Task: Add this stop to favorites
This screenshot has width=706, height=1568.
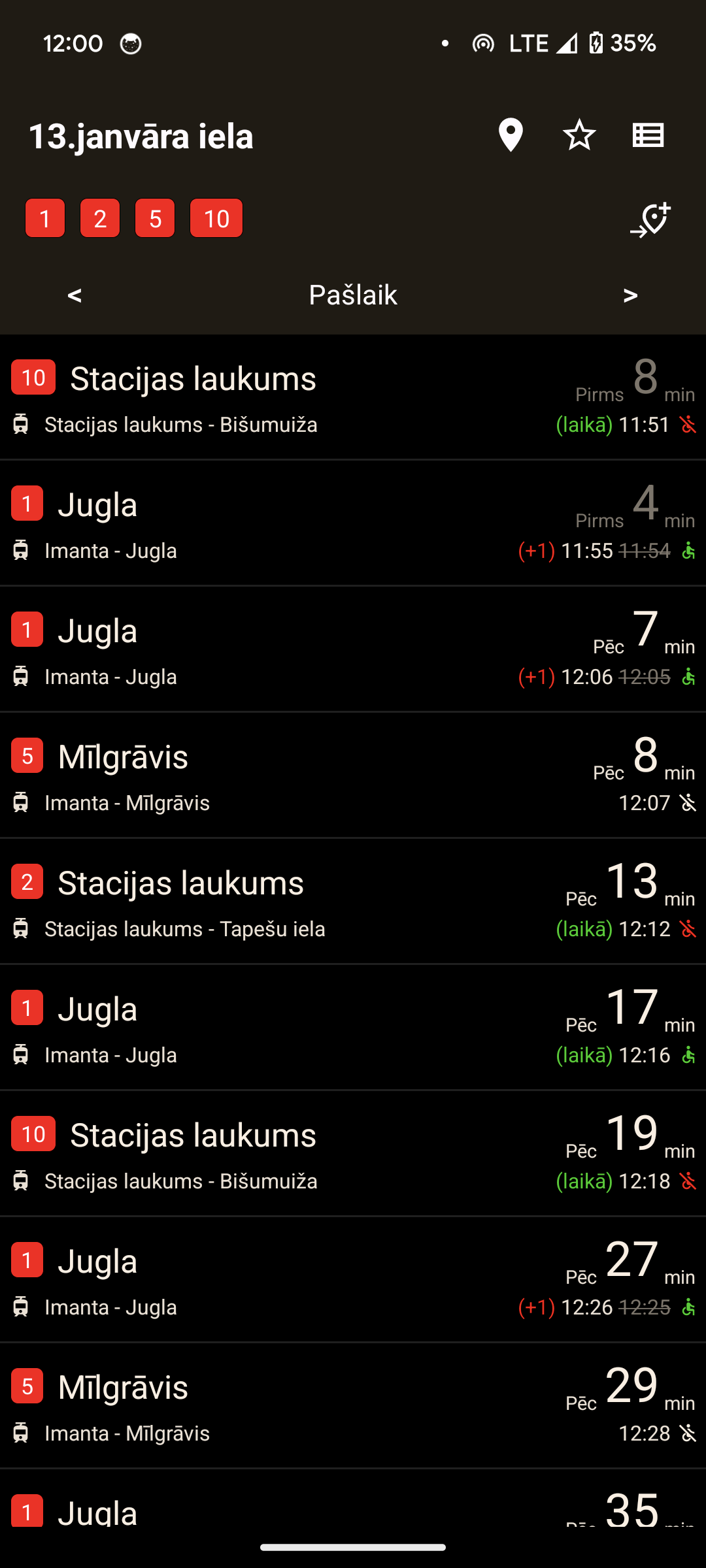Action: point(579,135)
